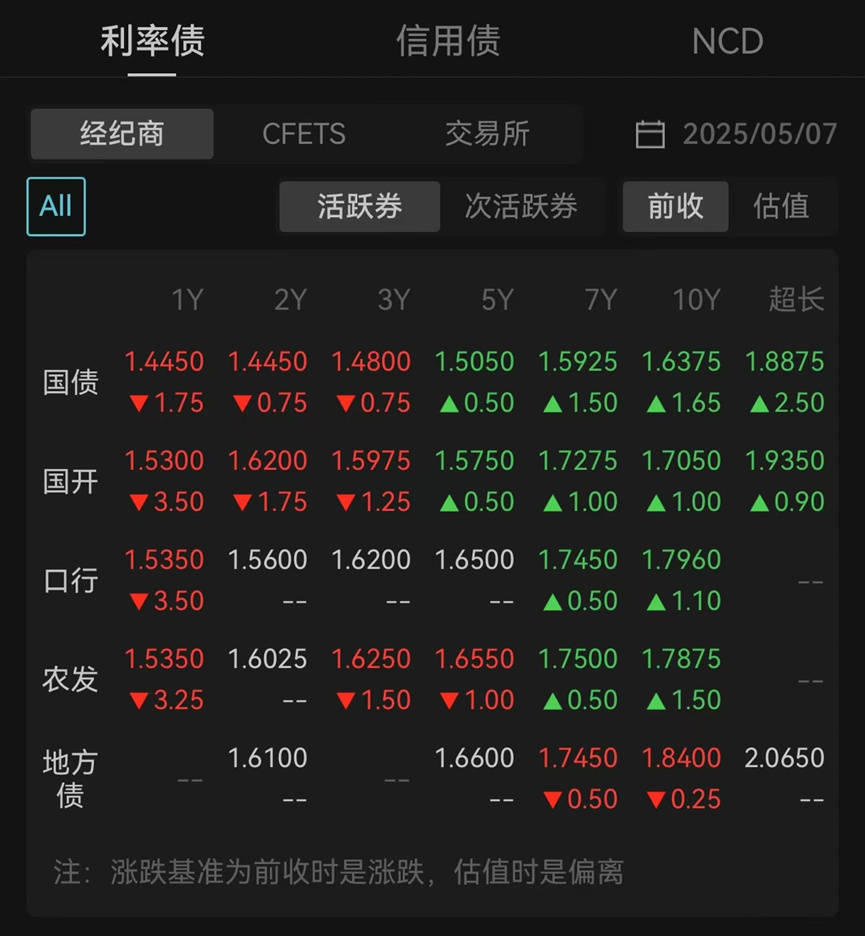Select the 经纪商 data source
This screenshot has width=865, height=936.
coord(121,134)
